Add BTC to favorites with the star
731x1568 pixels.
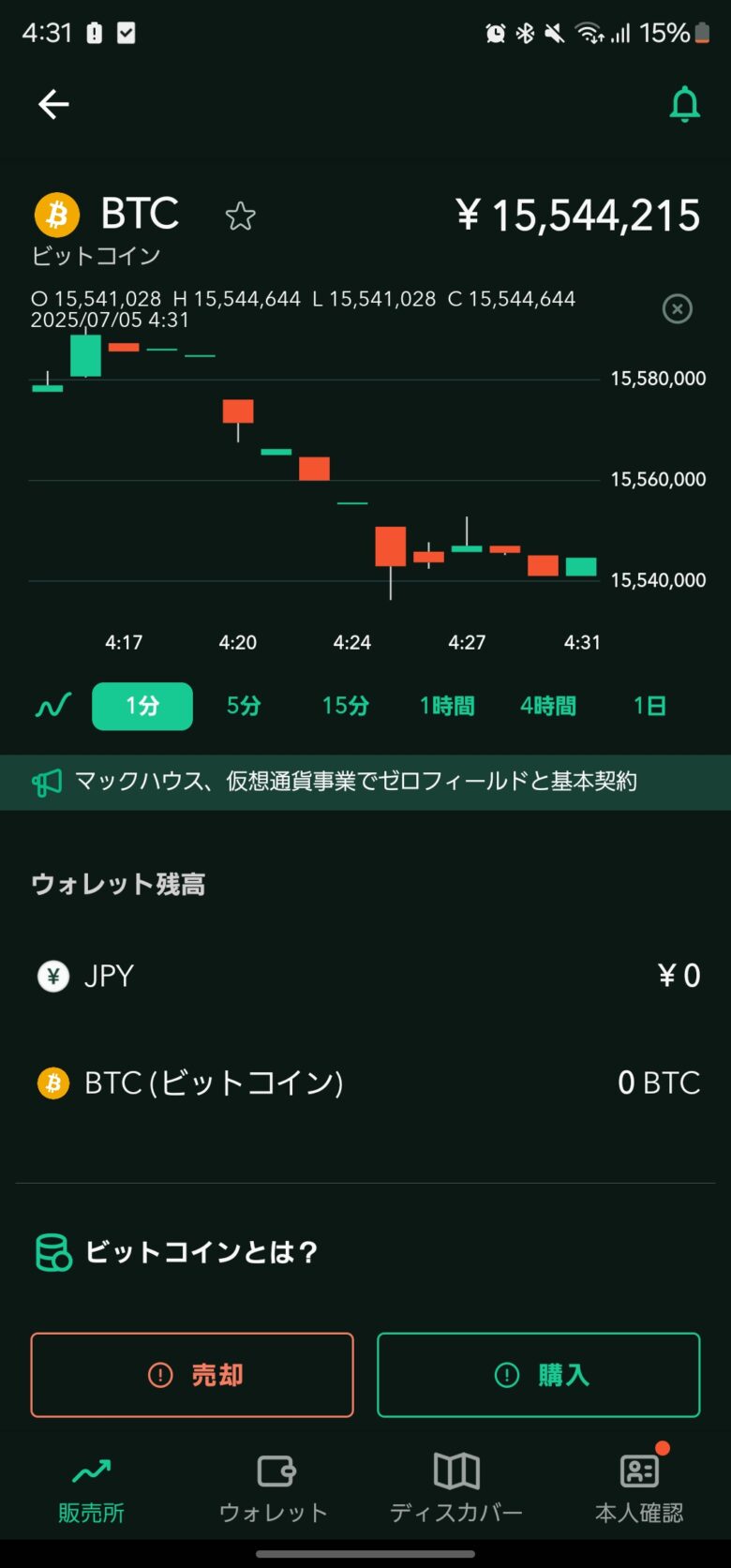click(241, 217)
